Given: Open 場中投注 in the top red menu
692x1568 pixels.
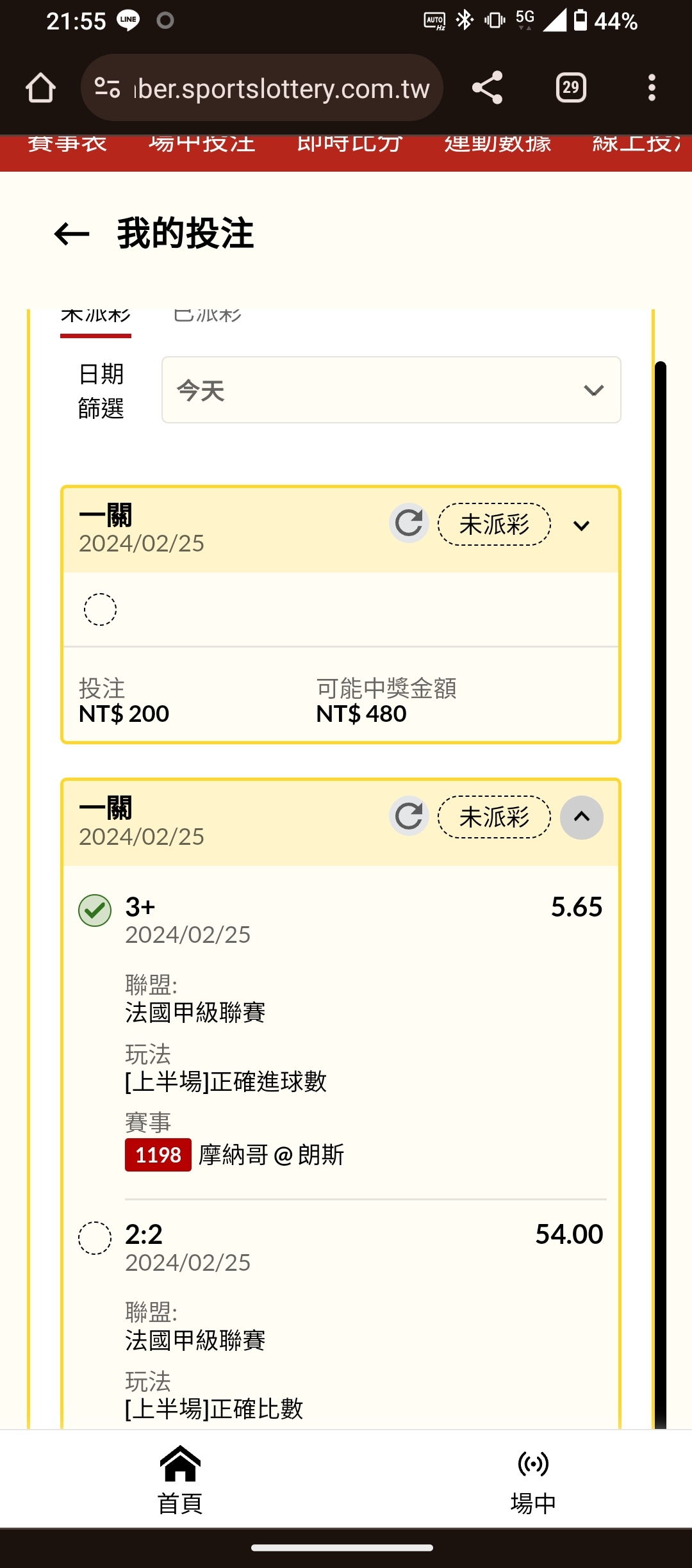Looking at the screenshot, I should pyautogui.click(x=202, y=145).
